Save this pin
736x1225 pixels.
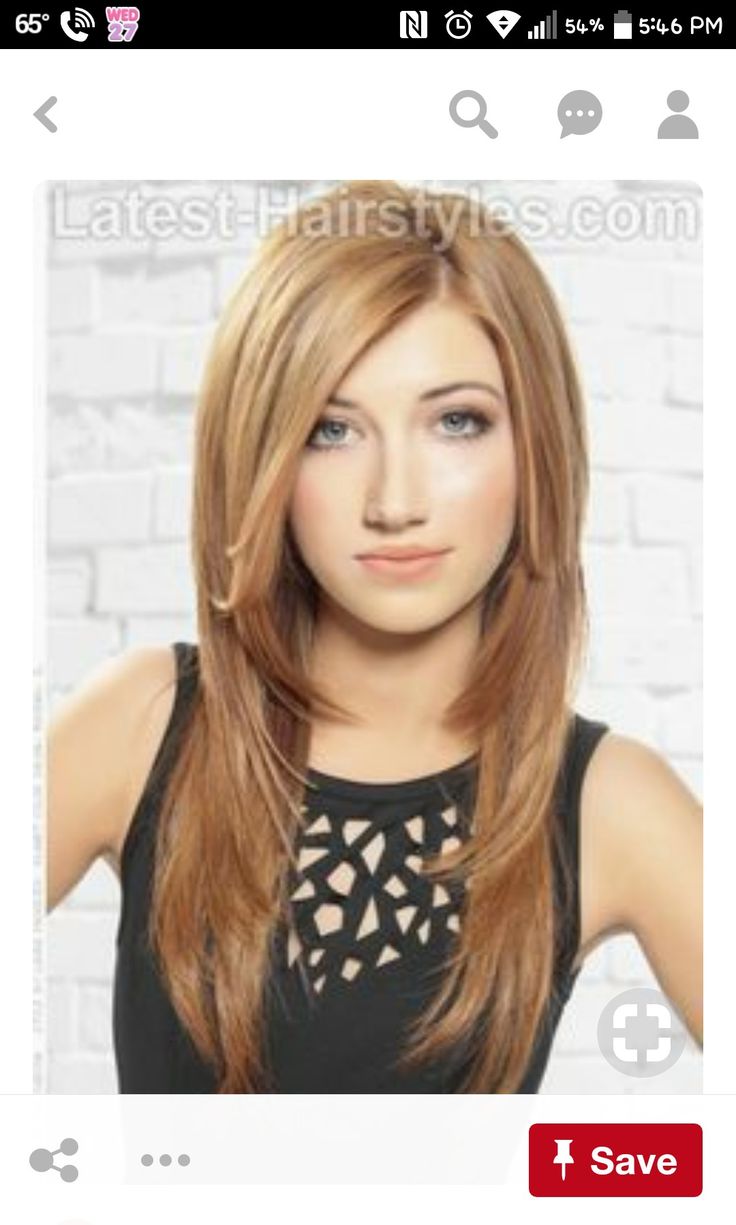615,1160
